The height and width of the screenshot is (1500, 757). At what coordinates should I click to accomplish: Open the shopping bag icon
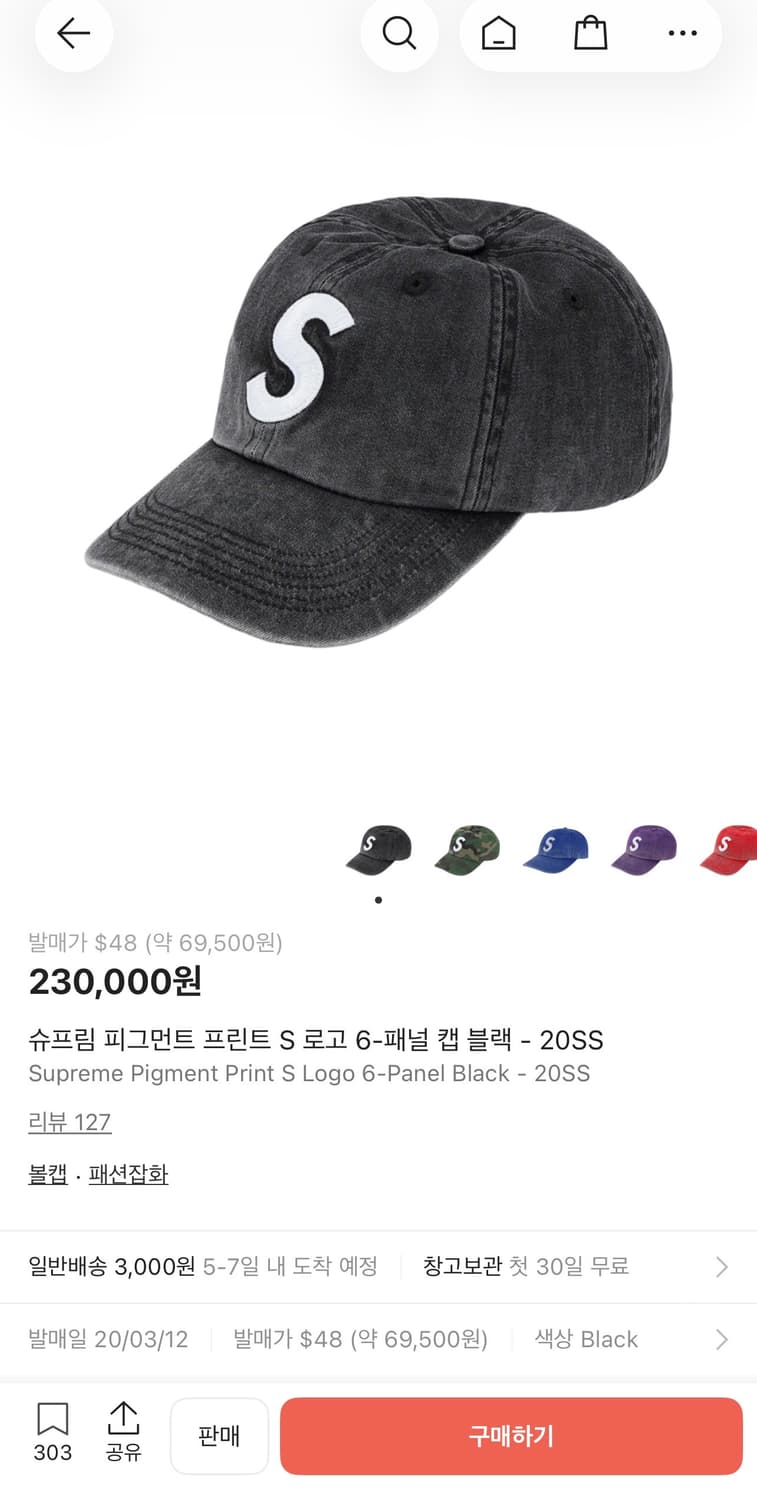coord(590,33)
